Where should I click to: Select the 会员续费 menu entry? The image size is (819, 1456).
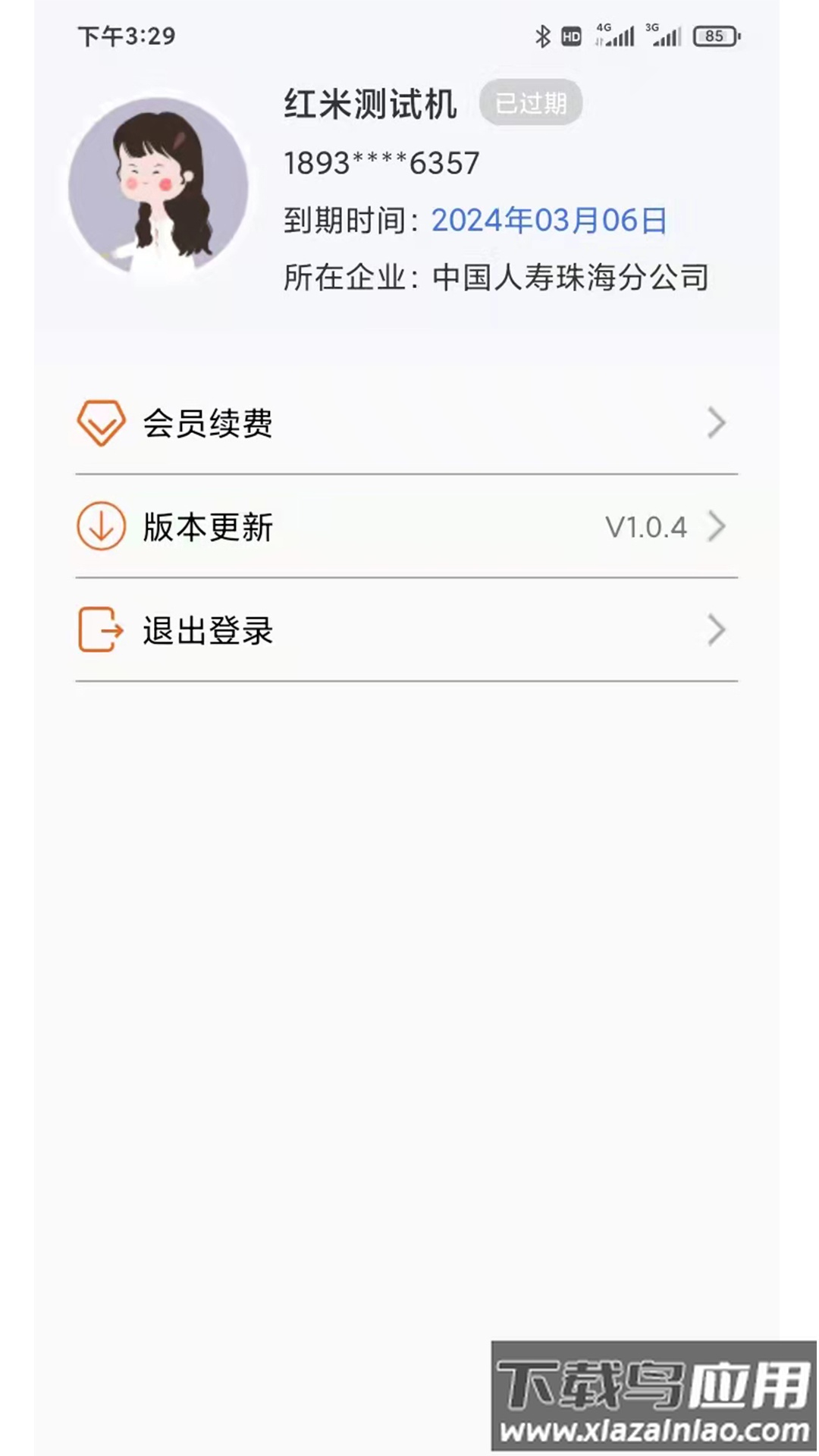point(210,423)
